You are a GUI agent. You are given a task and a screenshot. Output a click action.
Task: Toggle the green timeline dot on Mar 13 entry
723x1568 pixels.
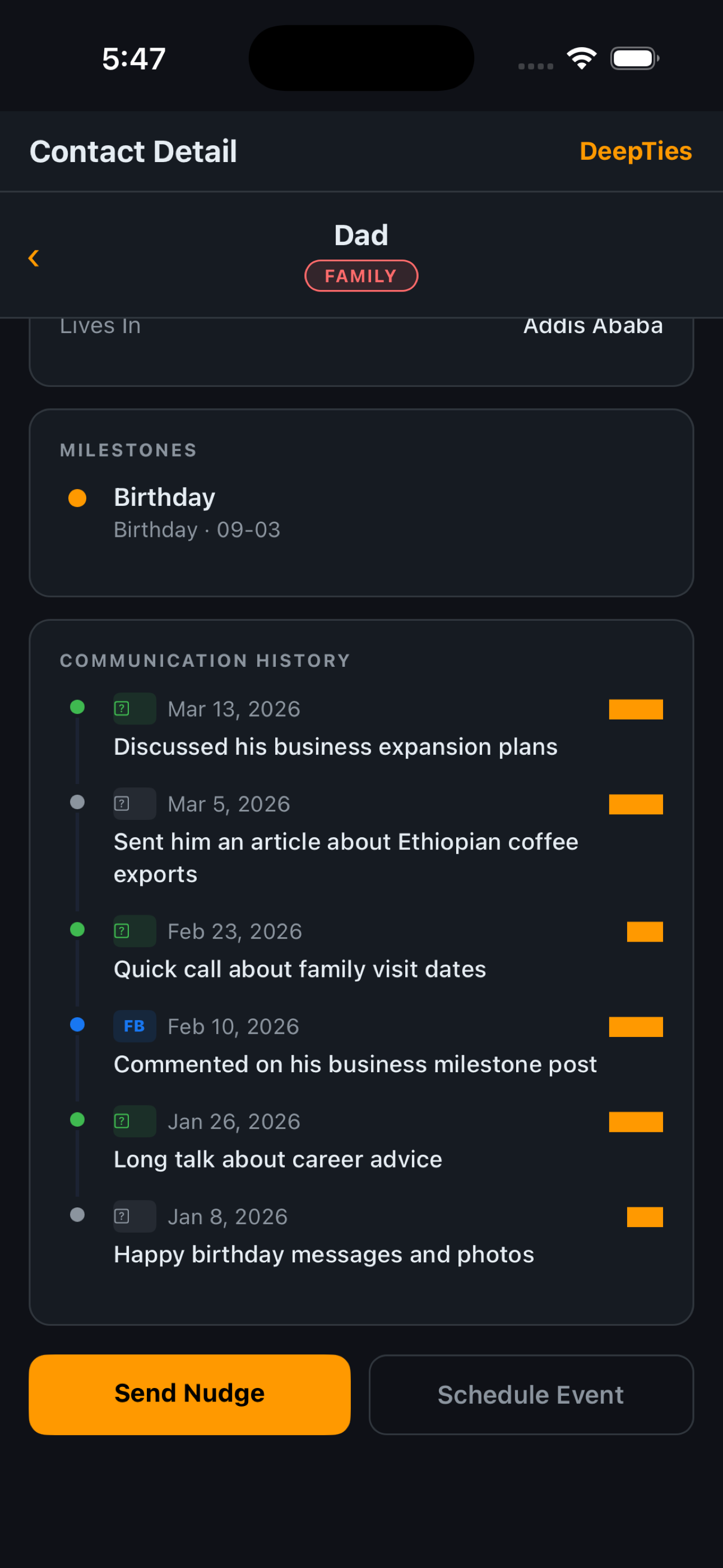click(77, 707)
